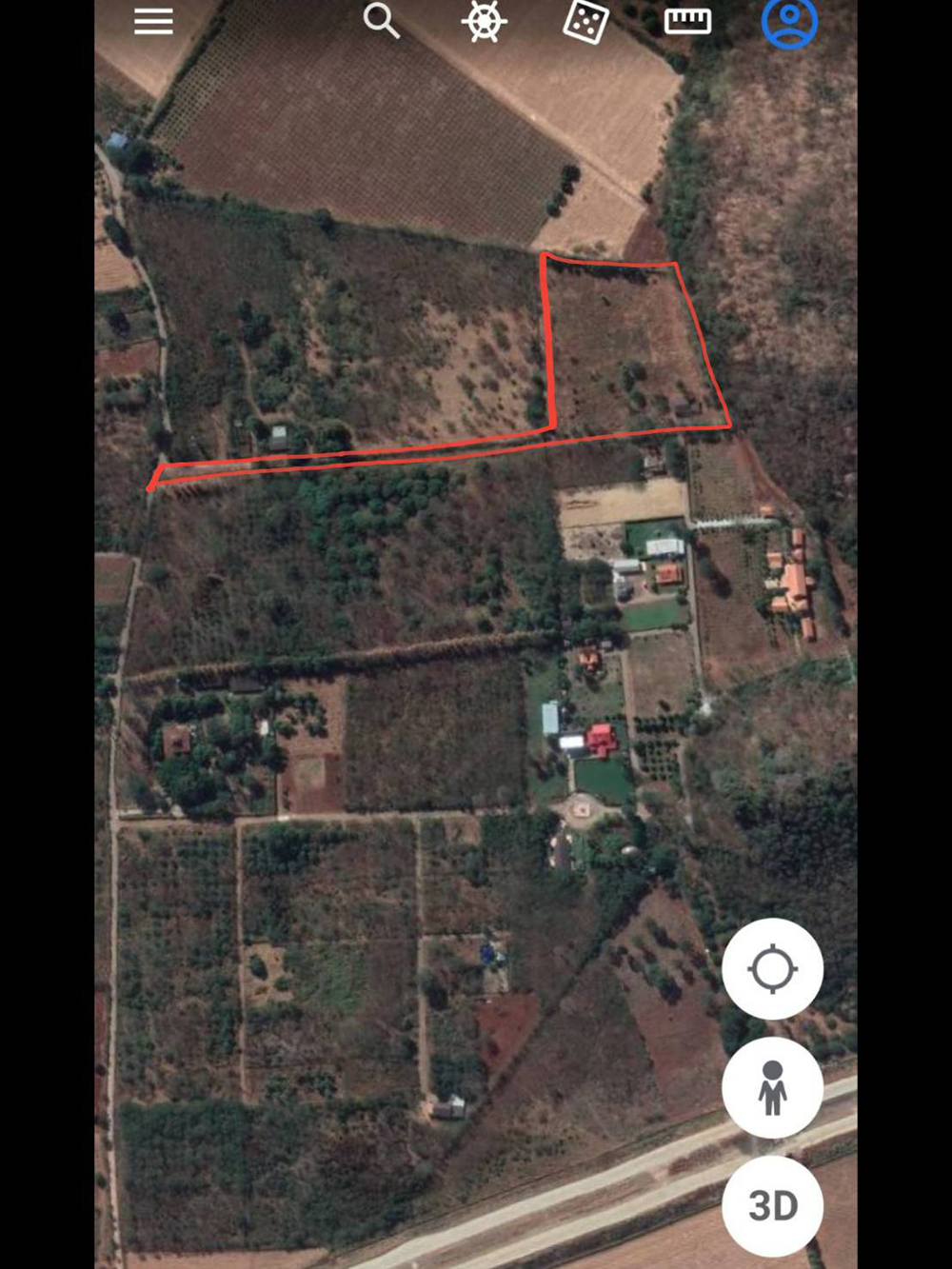Image resolution: width=952 pixels, height=1269 pixels.
Task: Open the ruler measure tool
Action: tap(687, 21)
